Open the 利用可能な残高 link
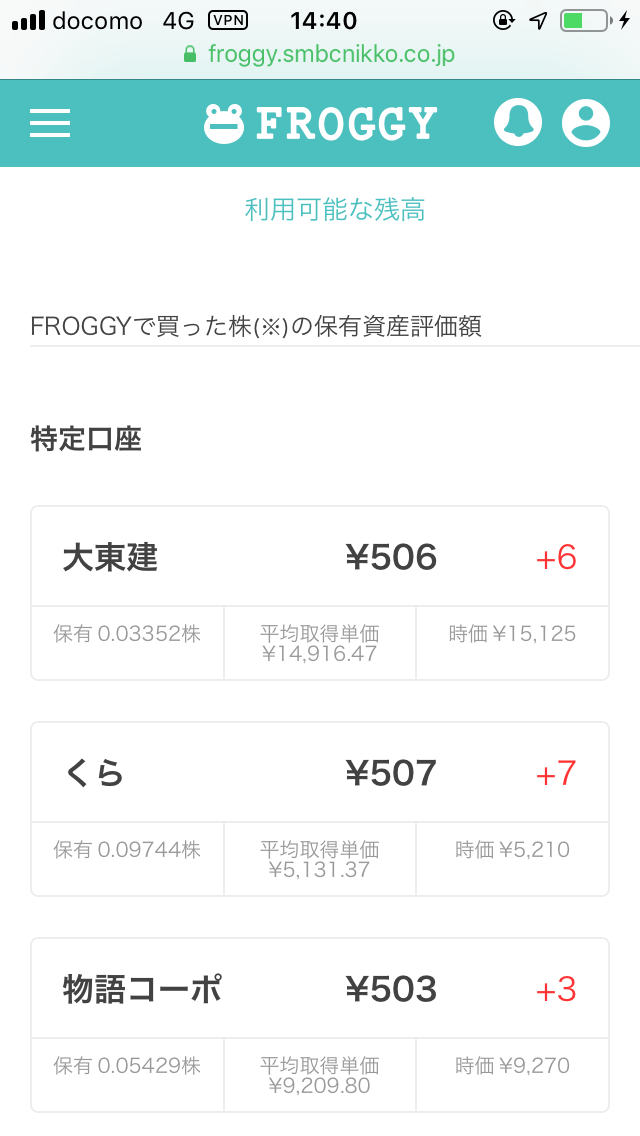 point(335,210)
